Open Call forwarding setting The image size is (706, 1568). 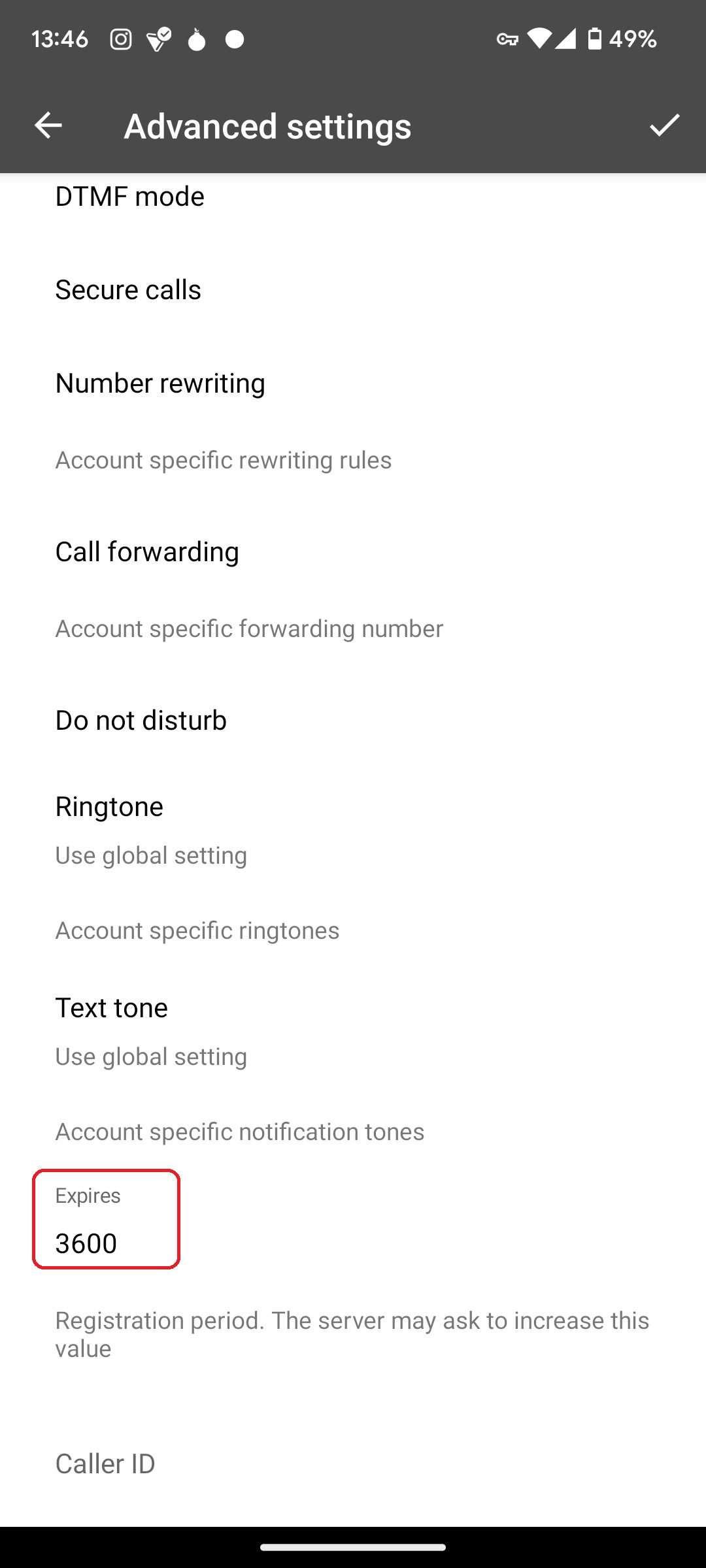coord(353,551)
